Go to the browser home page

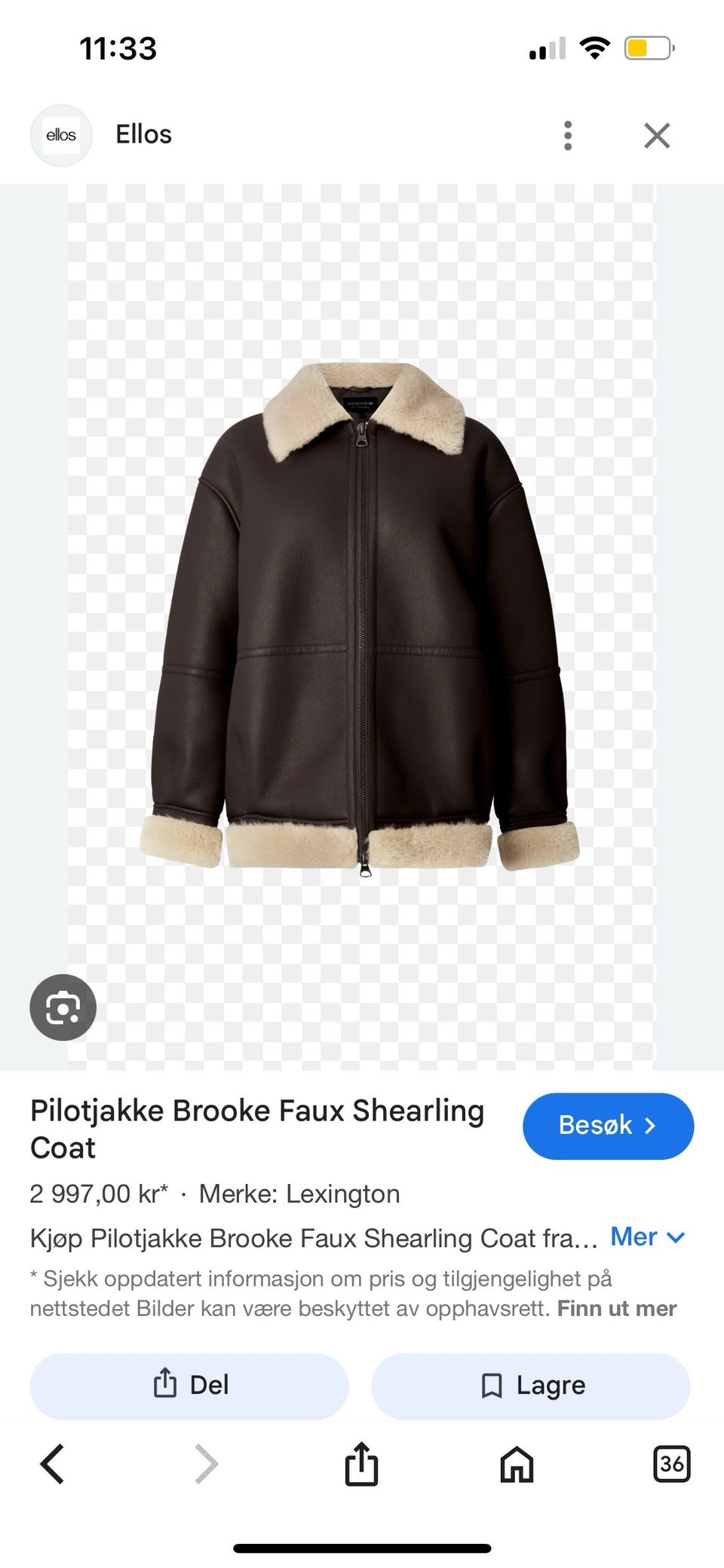pyautogui.click(x=517, y=1465)
